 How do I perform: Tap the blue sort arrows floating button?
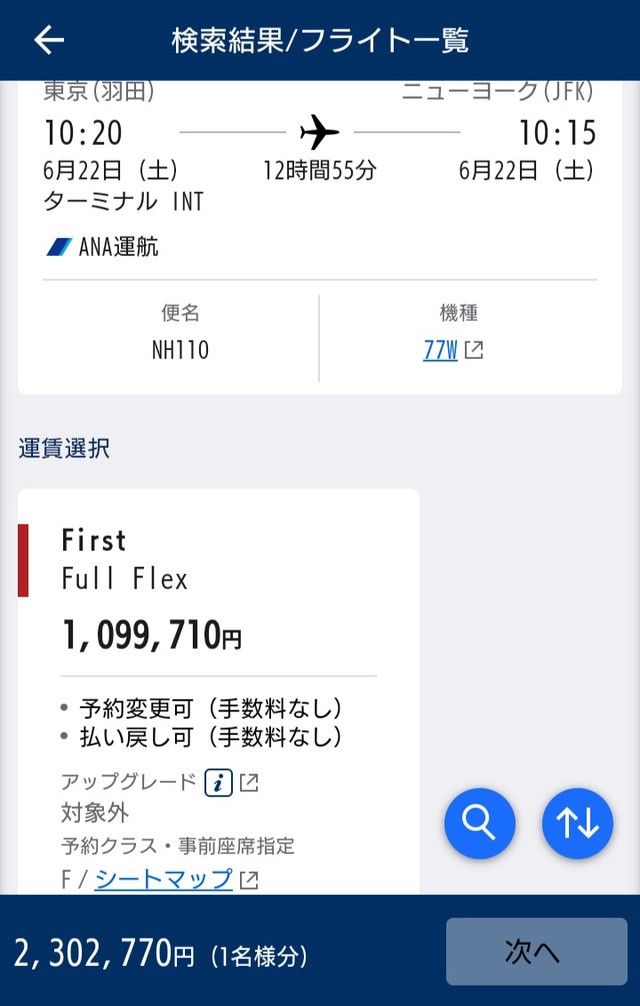click(577, 823)
